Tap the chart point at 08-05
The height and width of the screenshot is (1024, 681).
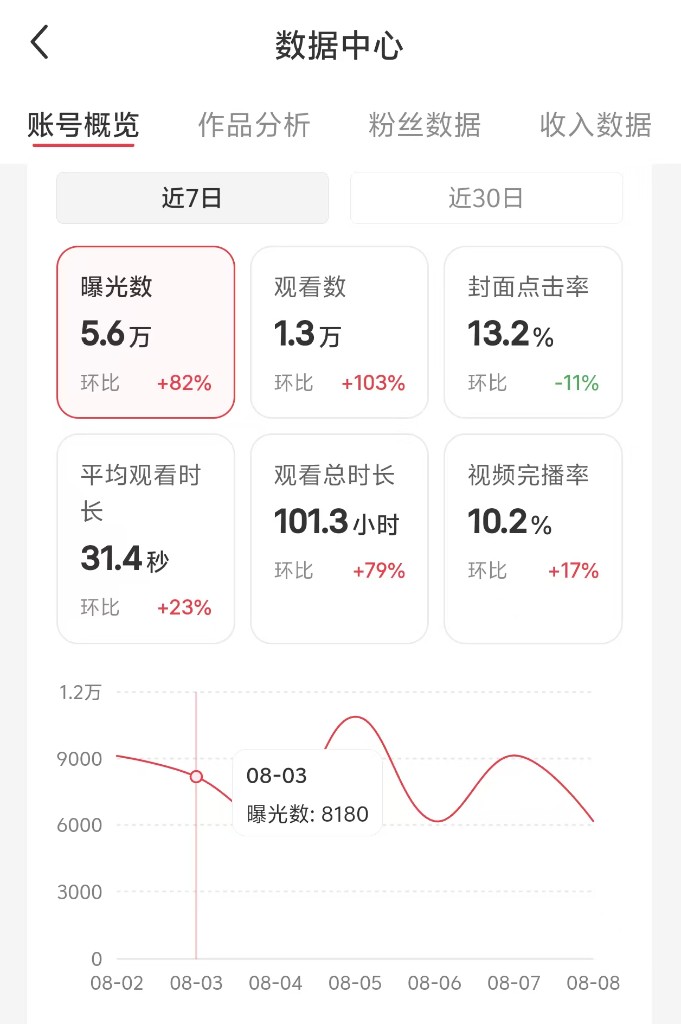[355, 717]
